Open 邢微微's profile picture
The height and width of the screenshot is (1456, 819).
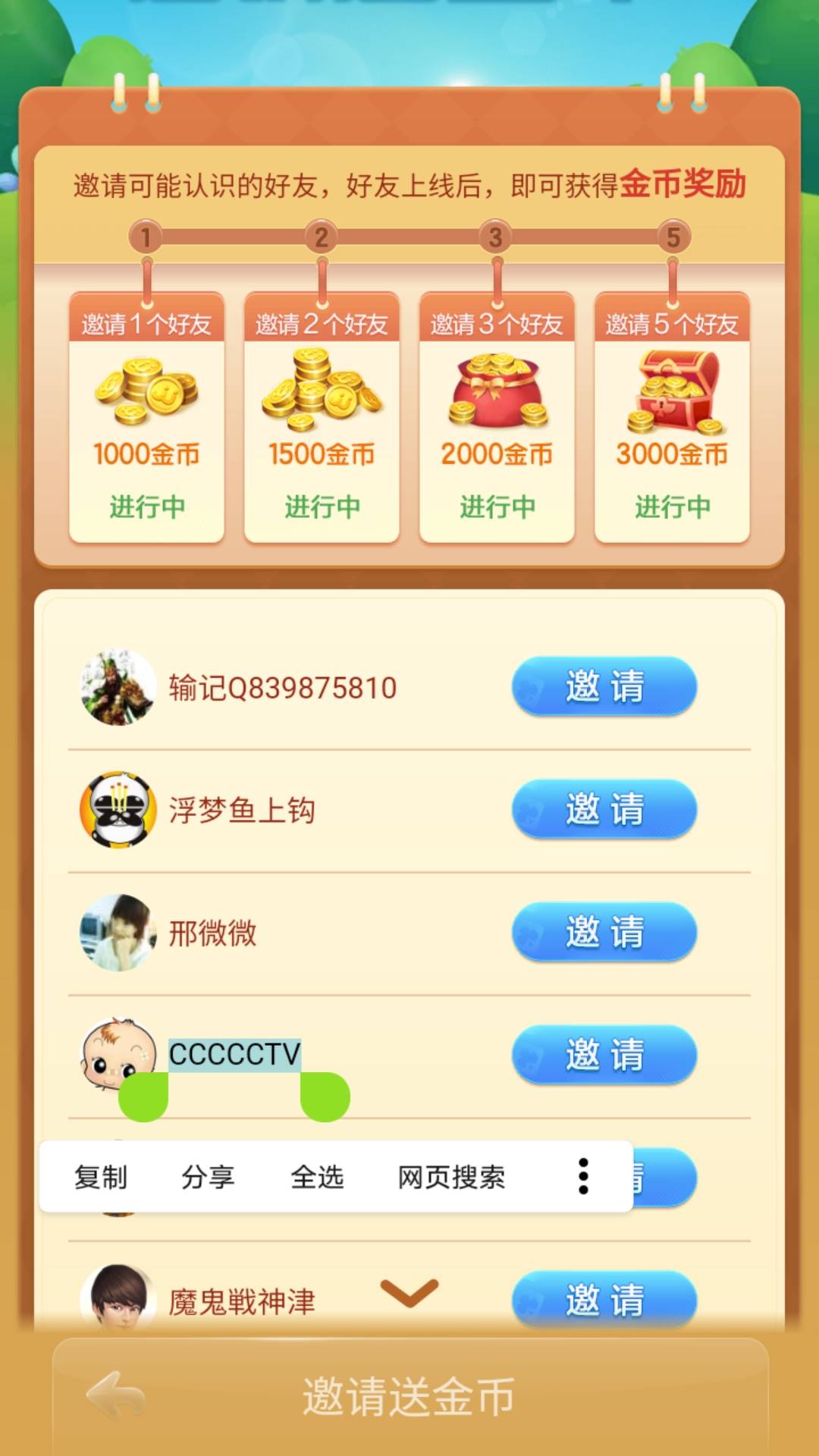coord(118,934)
